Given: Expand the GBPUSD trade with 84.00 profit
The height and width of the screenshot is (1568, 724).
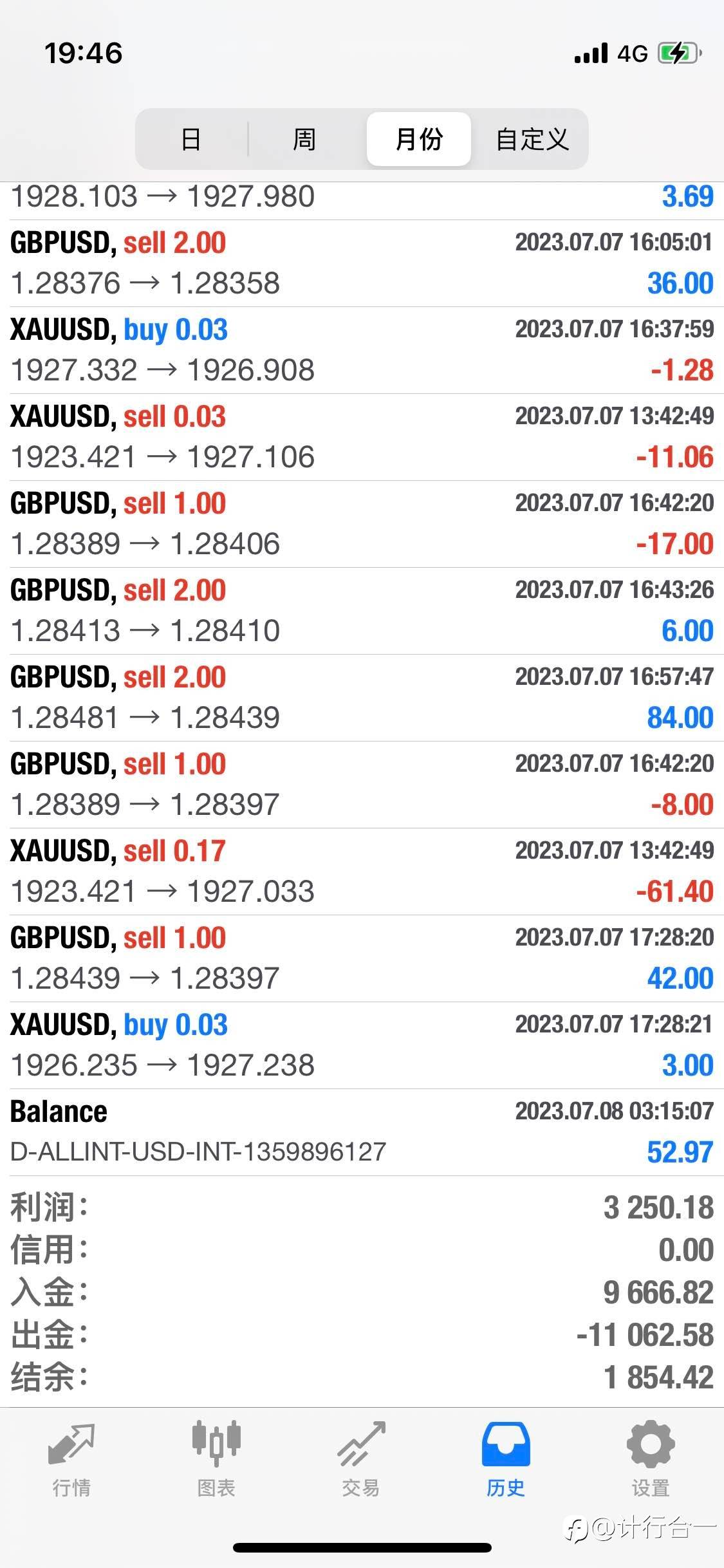Looking at the screenshot, I should (x=362, y=698).
